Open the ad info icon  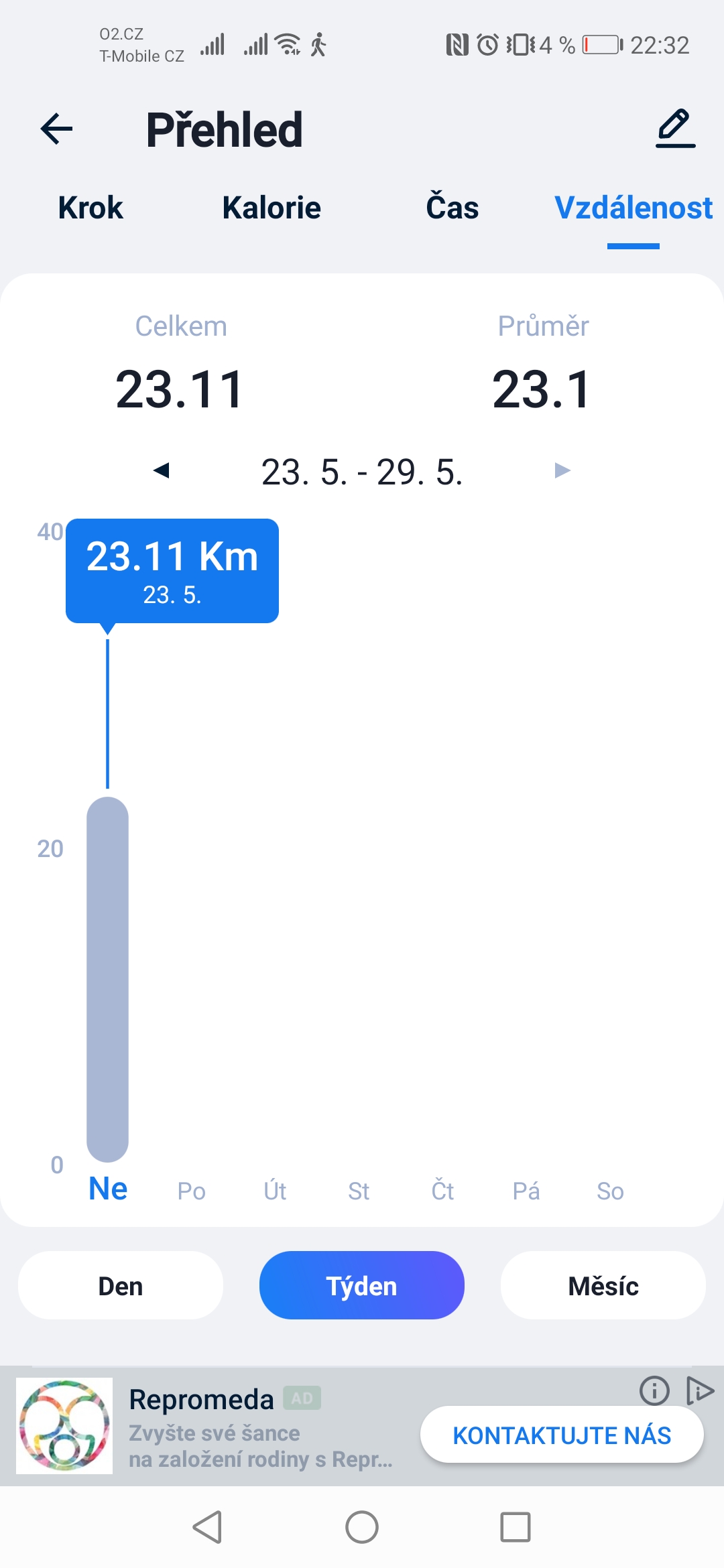point(654,1390)
